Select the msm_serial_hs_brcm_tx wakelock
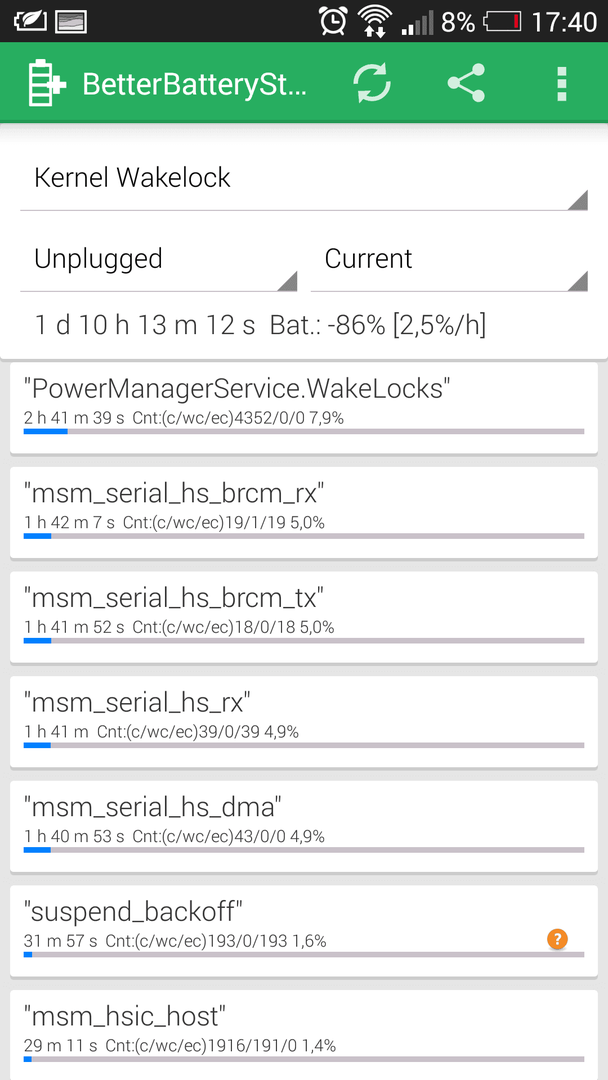The width and height of the screenshot is (608, 1080). (304, 618)
